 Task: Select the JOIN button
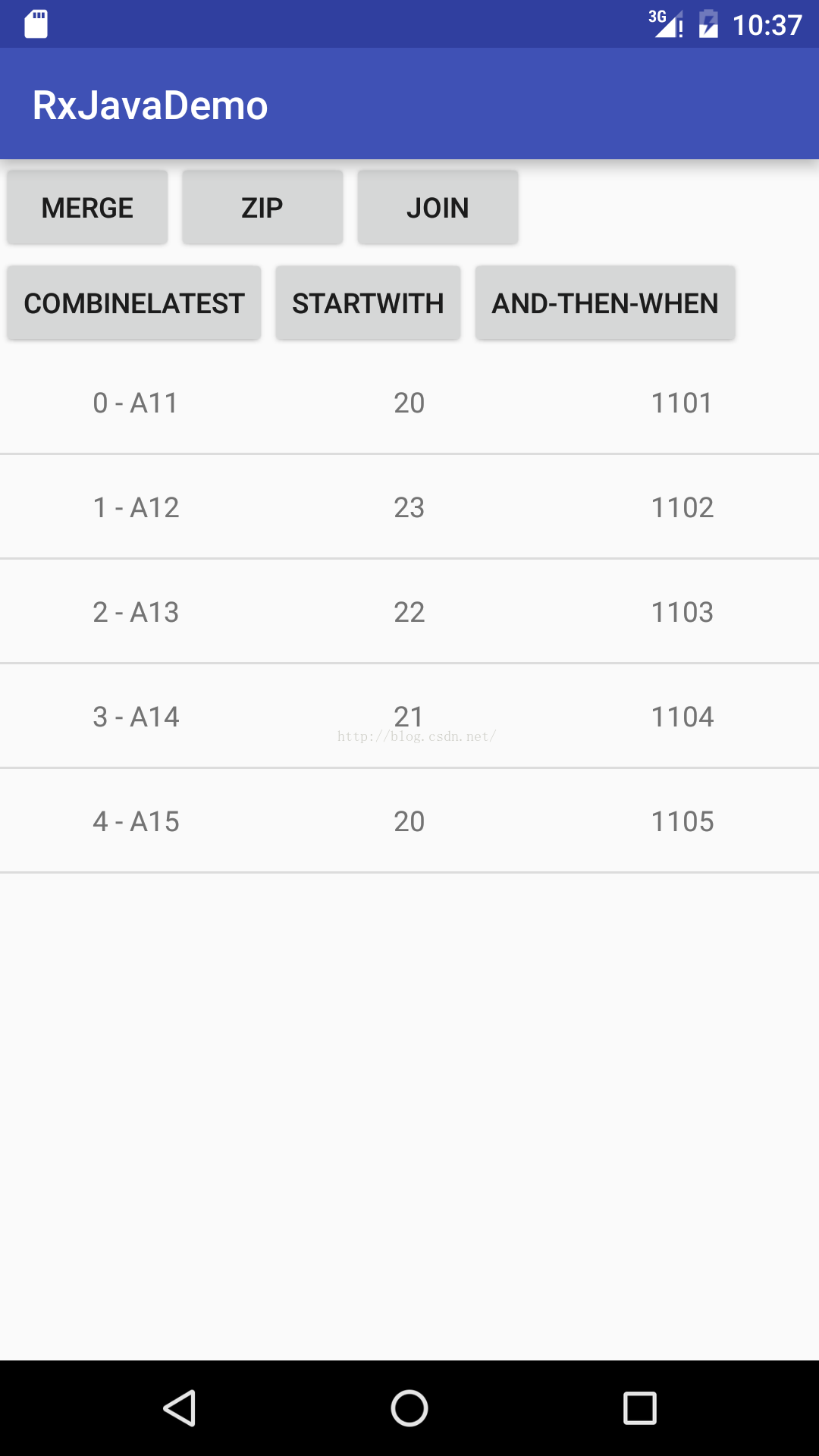coord(438,207)
